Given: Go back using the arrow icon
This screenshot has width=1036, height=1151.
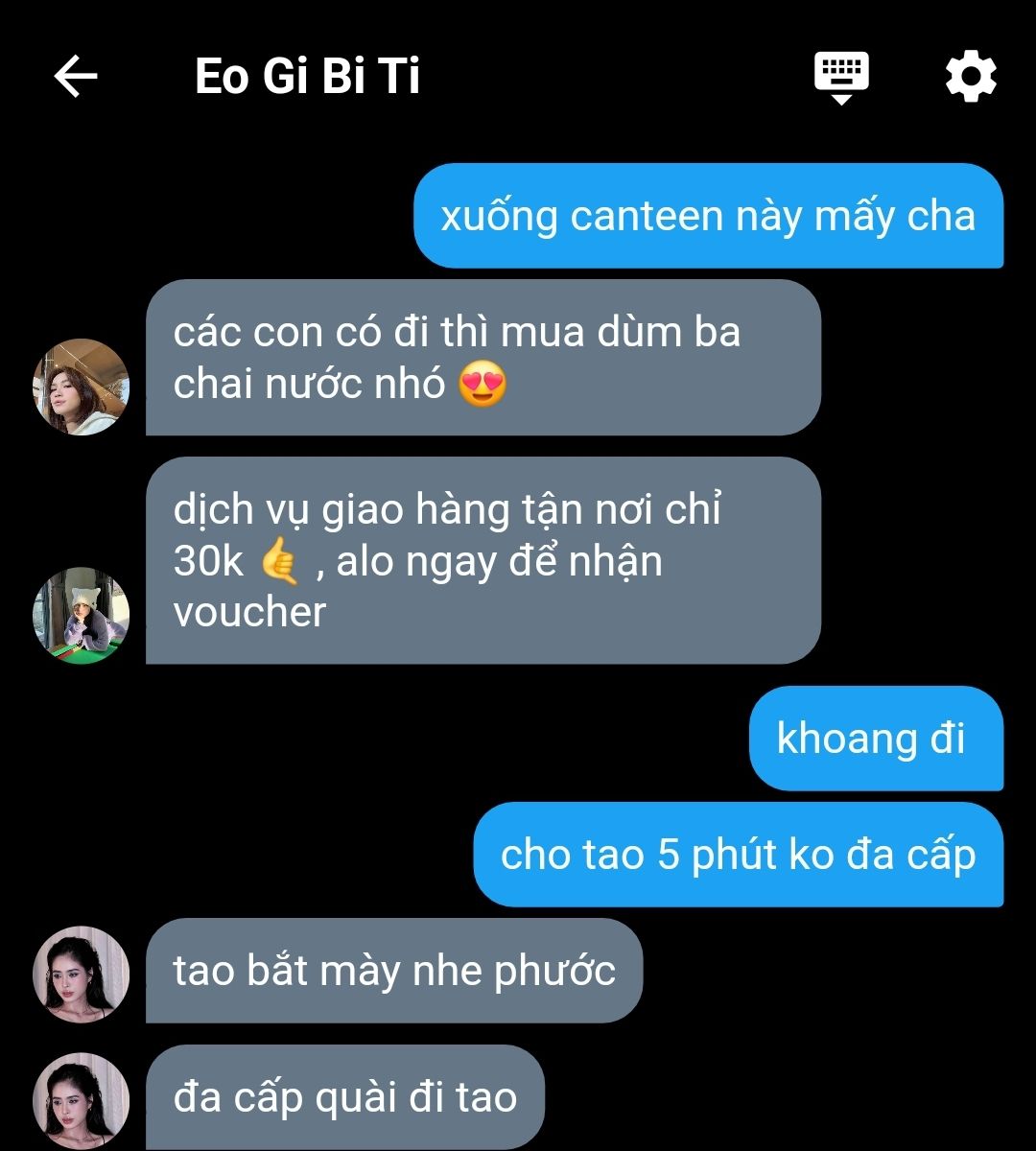Looking at the screenshot, I should [76, 77].
